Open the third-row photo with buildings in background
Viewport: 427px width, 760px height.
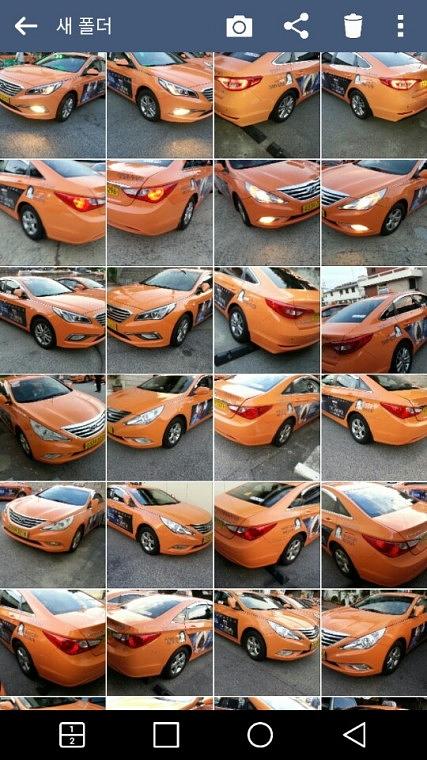[374, 320]
